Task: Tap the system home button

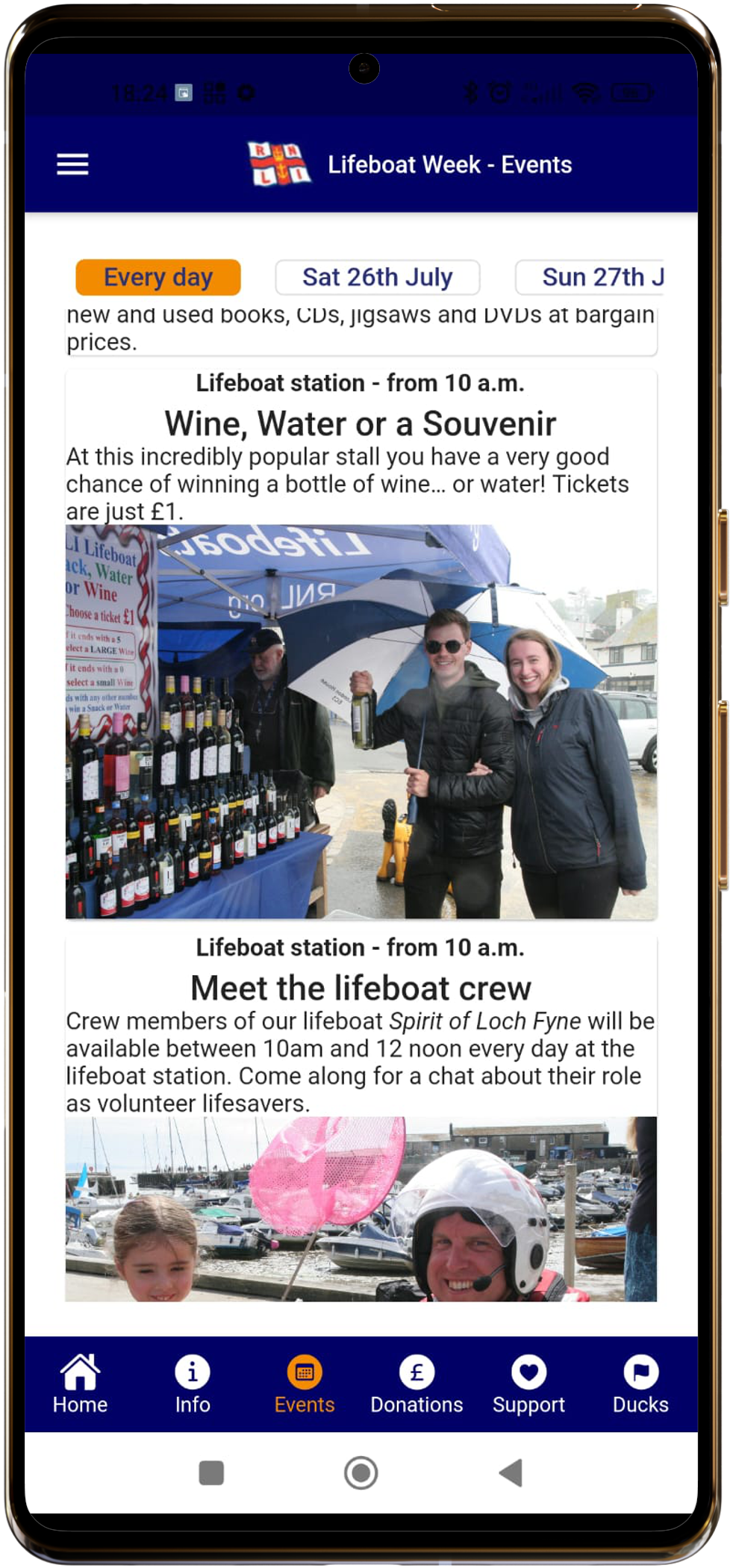Action: (361, 1472)
